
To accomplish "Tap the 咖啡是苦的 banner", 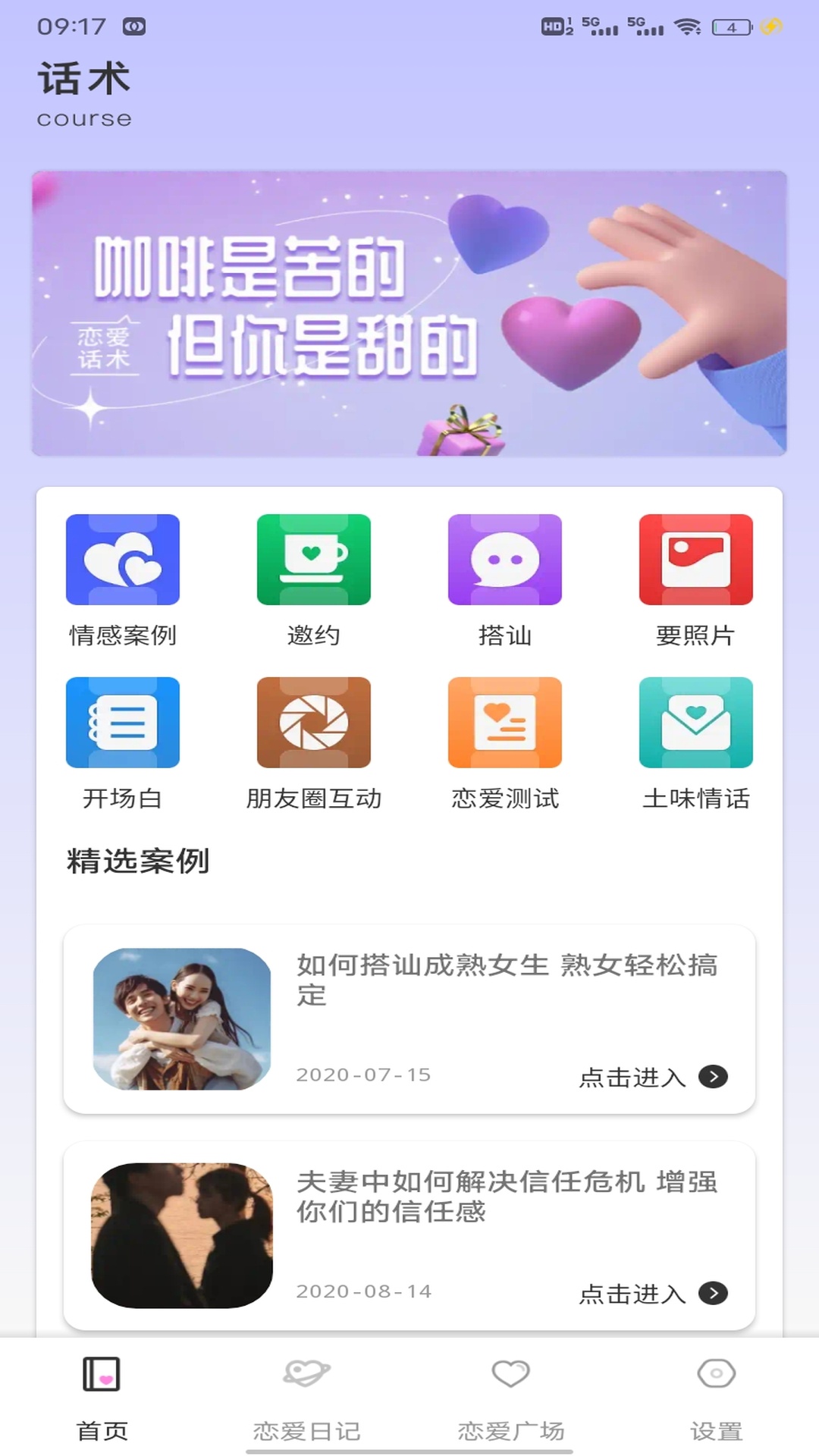I will (x=409, y=313).
